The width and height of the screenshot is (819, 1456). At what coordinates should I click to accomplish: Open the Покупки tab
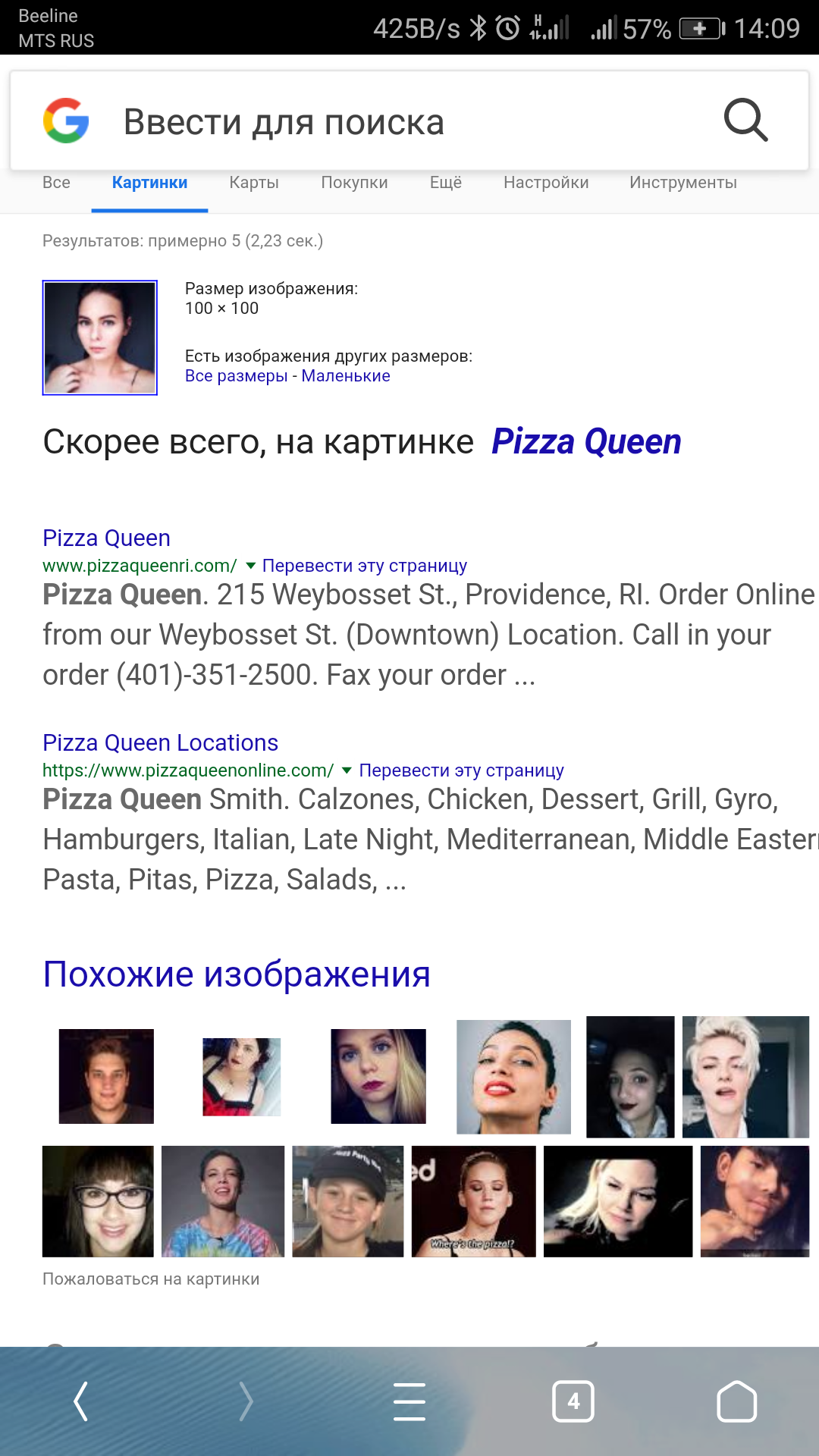354,183
